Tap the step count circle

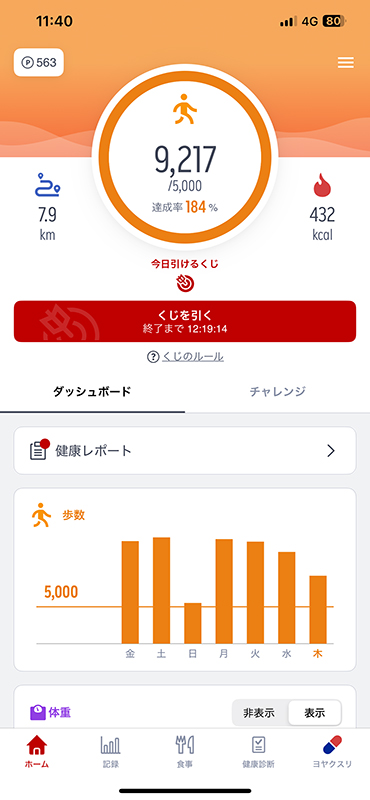click(185, 158)
